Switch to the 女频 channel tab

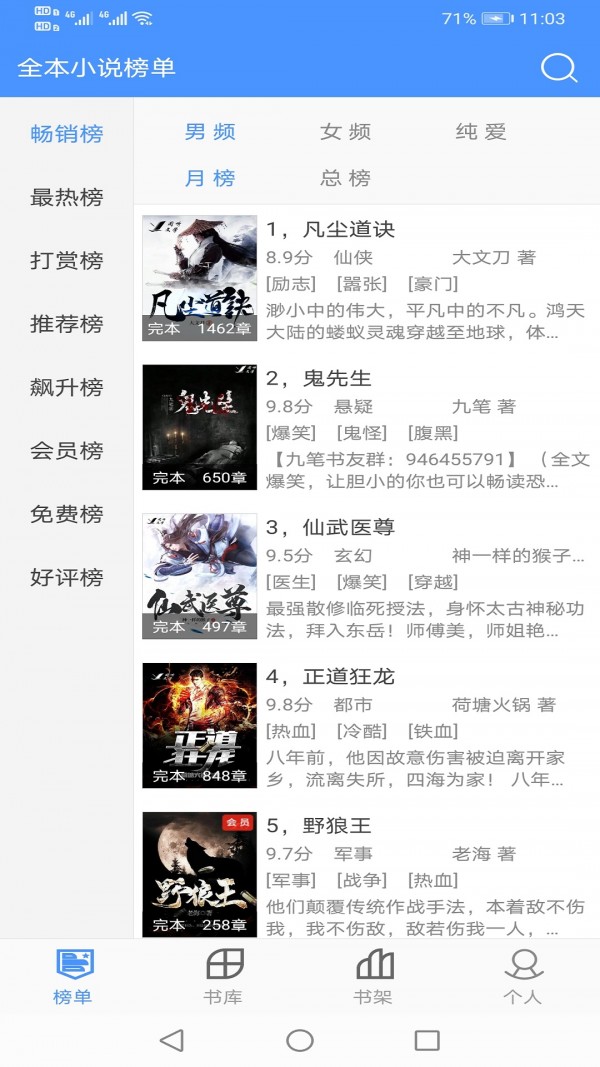pos(345,132)
